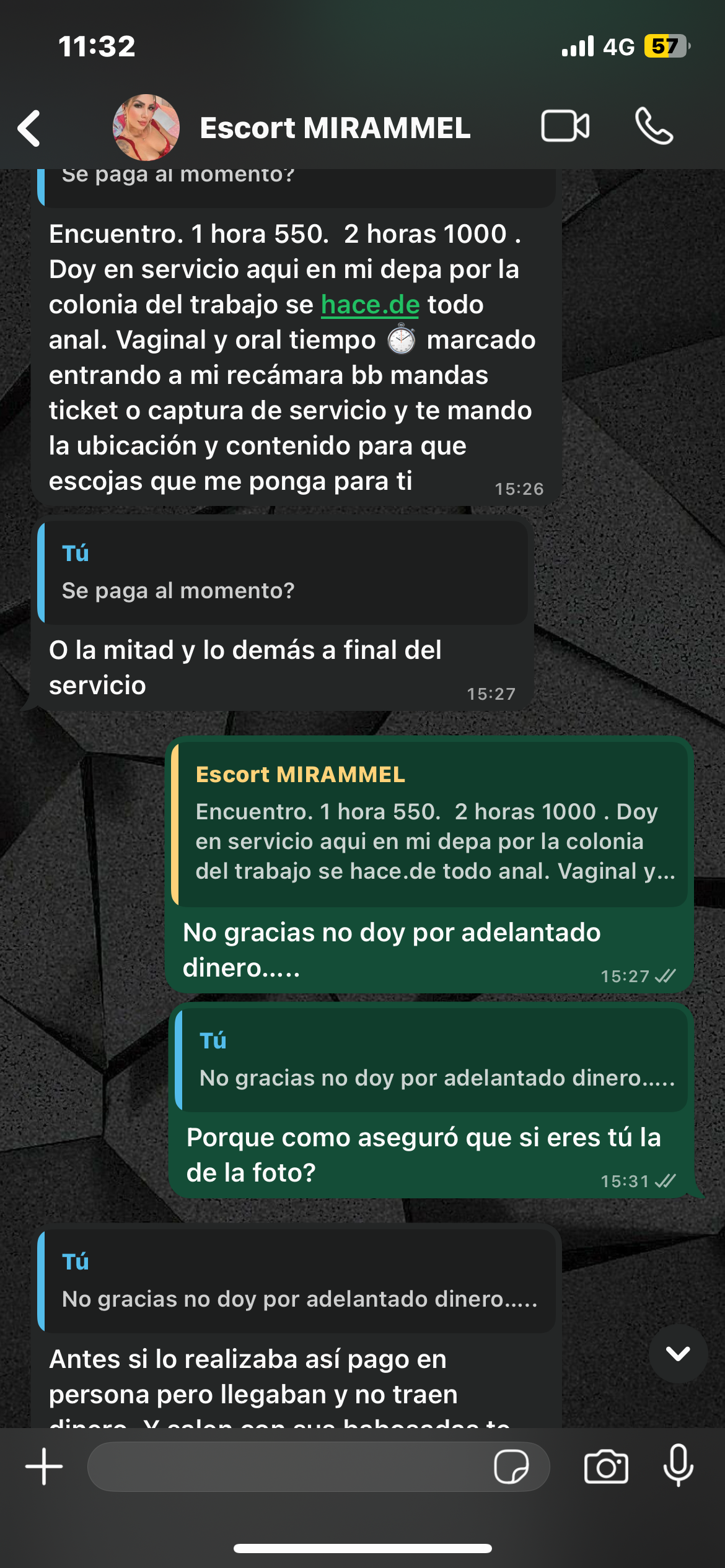725x1568 pixels.
Task: Jump to quoted message above 'Porque como aseguró'
Action: [434, 1060]
